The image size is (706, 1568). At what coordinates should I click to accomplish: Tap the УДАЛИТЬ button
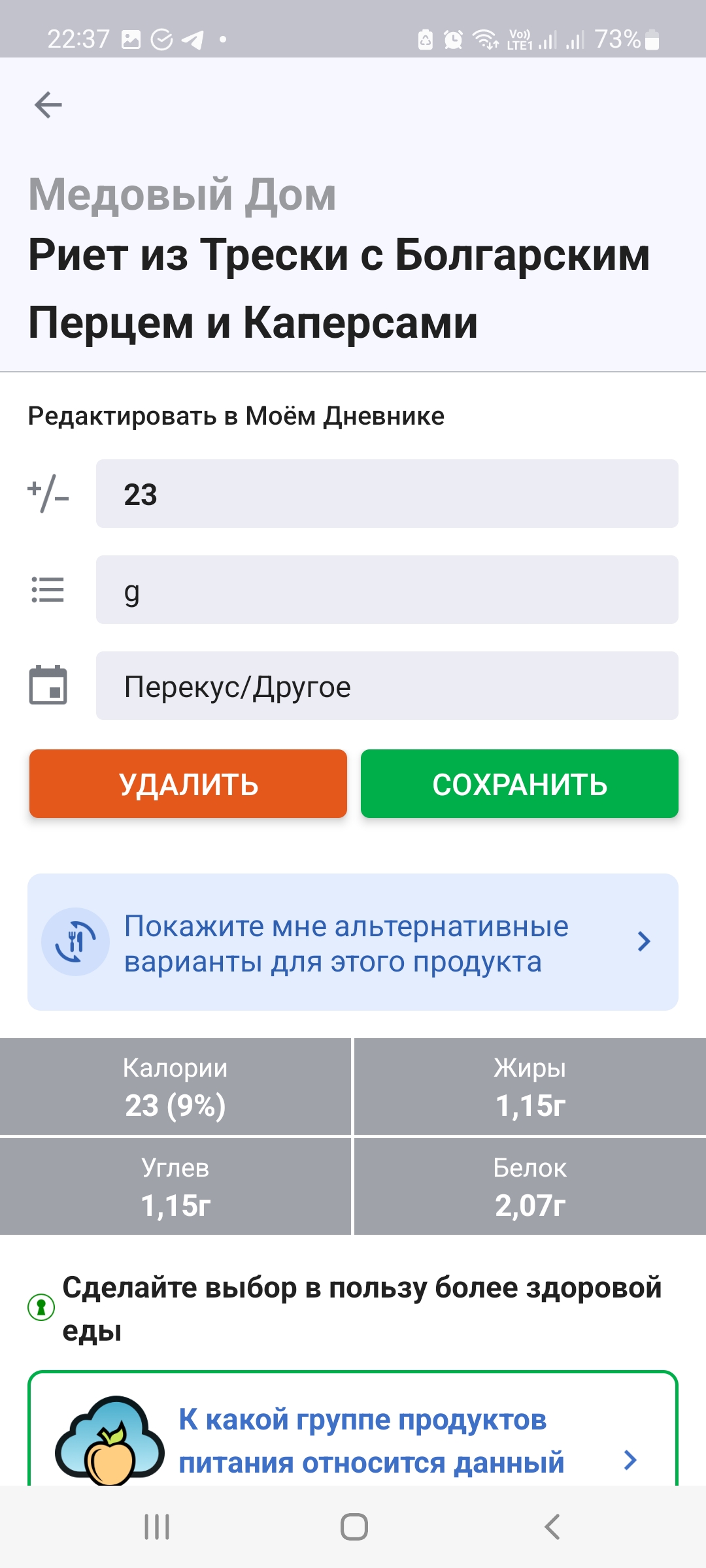coord(188,783)
